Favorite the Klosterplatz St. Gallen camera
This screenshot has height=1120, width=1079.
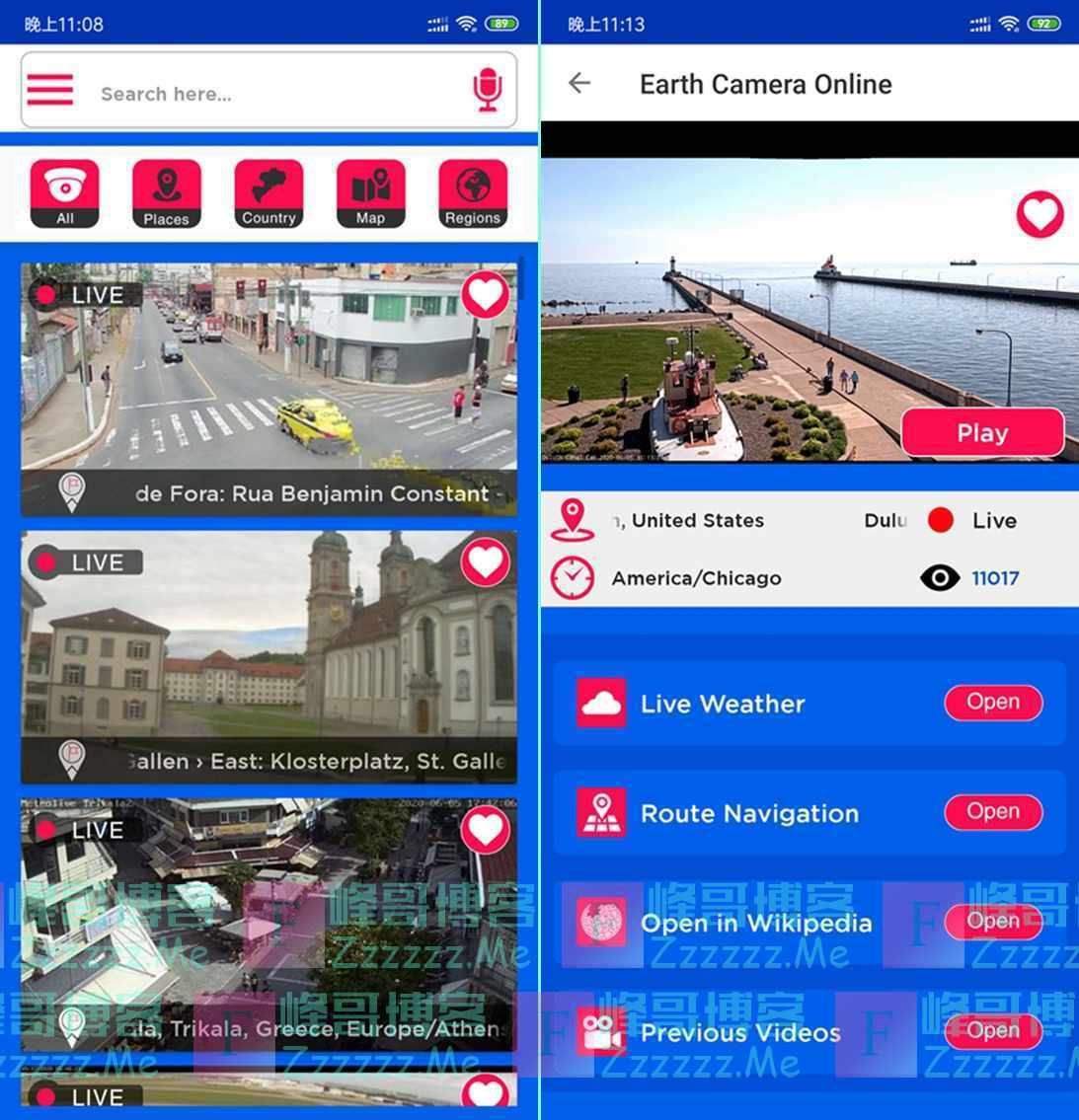click(485, 561)
